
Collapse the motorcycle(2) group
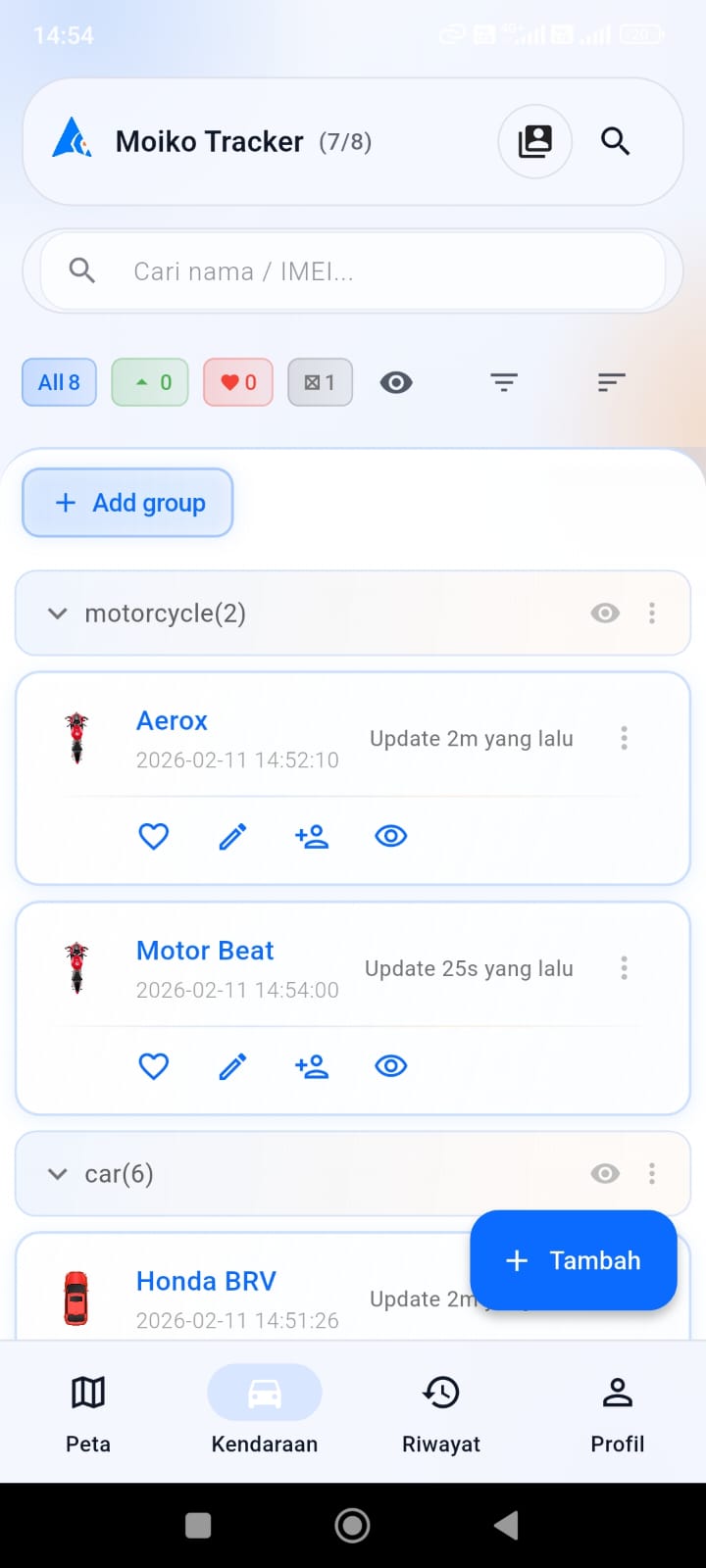tap(58, 613)
